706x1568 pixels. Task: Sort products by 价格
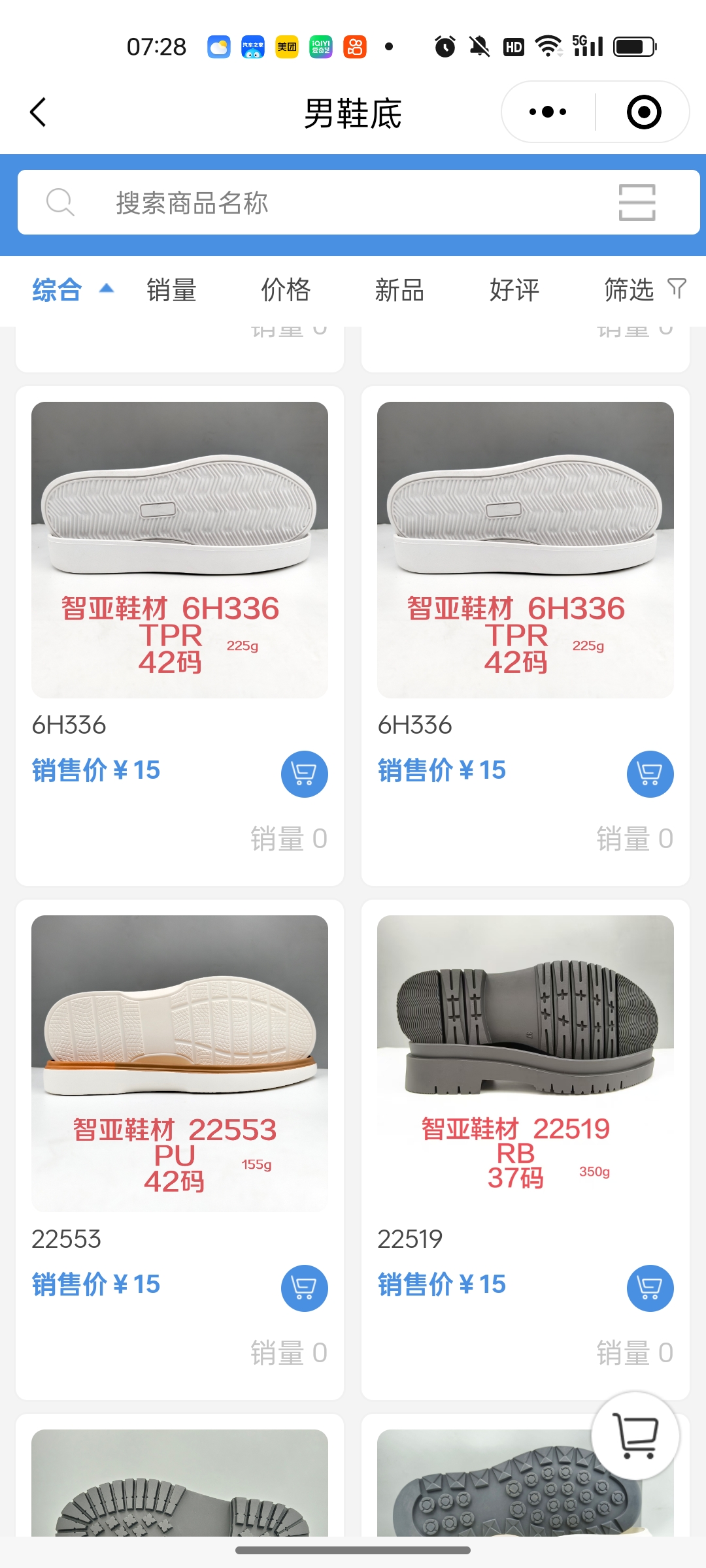point(286,290)
